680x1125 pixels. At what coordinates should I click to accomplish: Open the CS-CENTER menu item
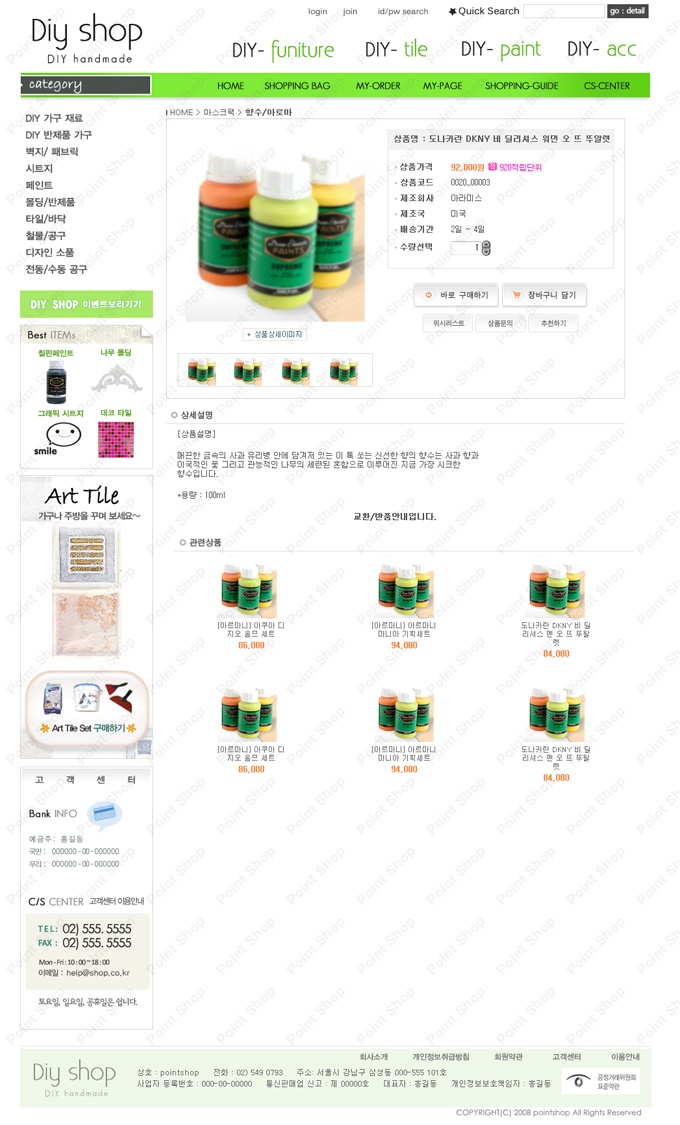[x=607, y=86]
